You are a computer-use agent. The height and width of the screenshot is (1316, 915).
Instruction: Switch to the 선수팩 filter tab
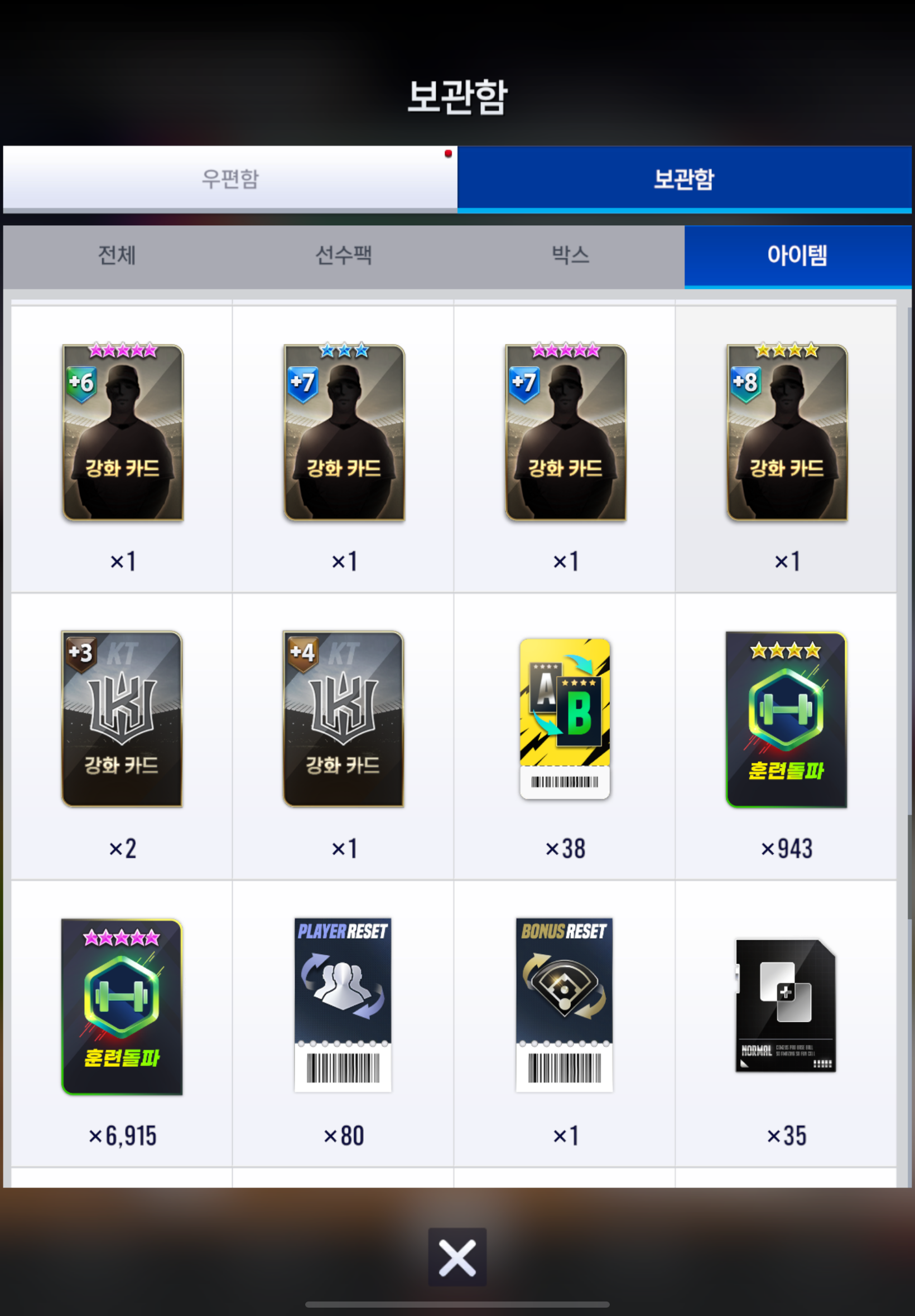[x=344, y=255]
